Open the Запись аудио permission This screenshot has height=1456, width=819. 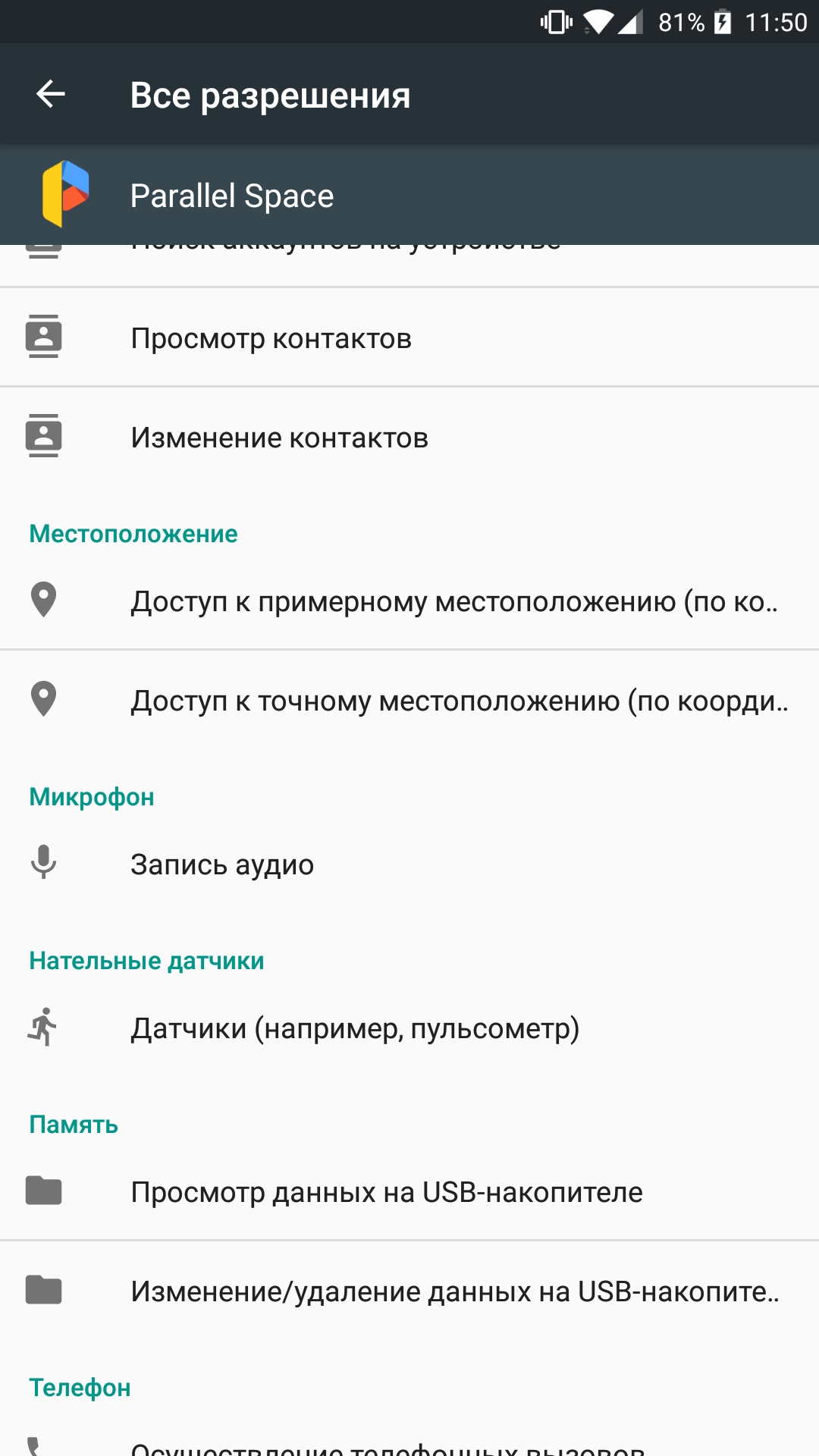pos(409,864)
